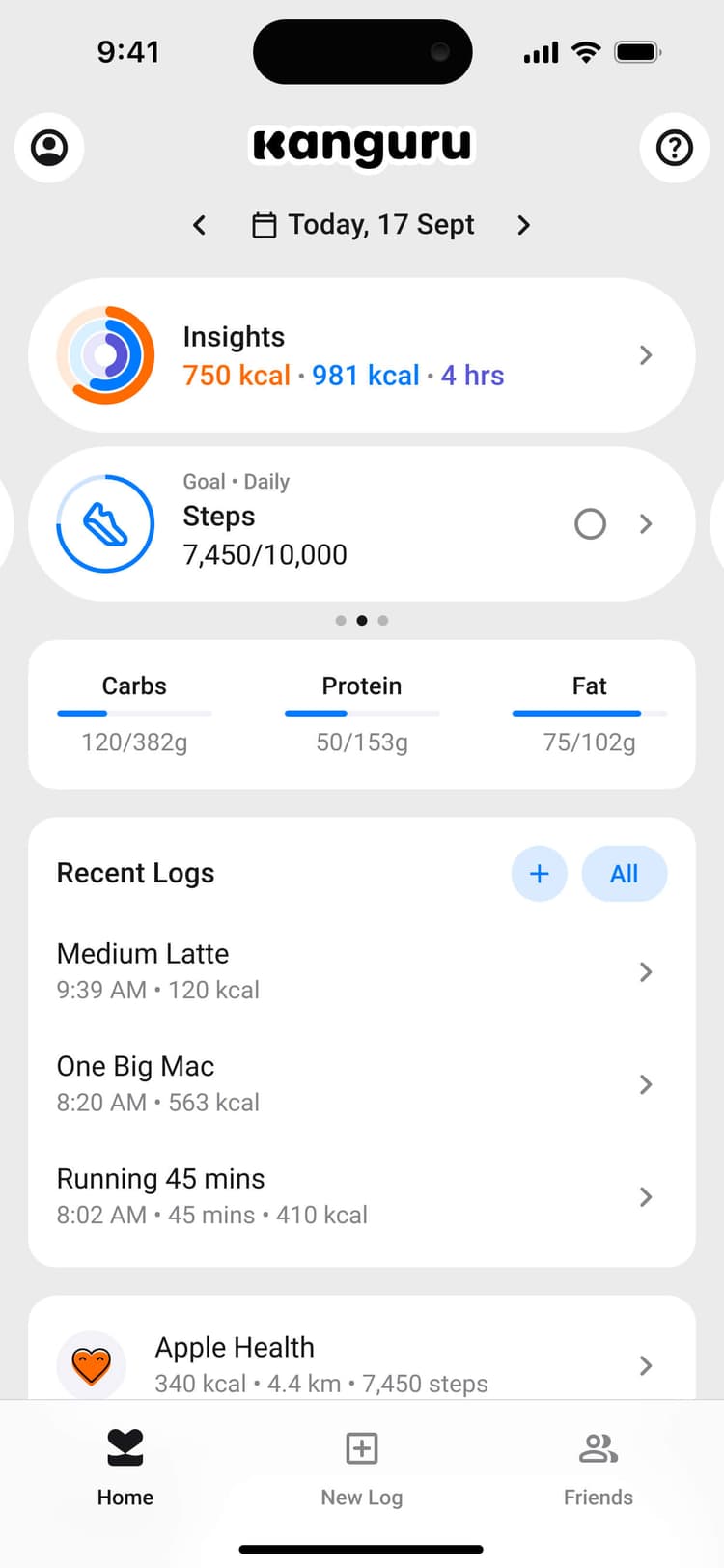The height and width of the screenshot is (1568, 724).
Task: Select the first carousel dot
Action: 341,620
